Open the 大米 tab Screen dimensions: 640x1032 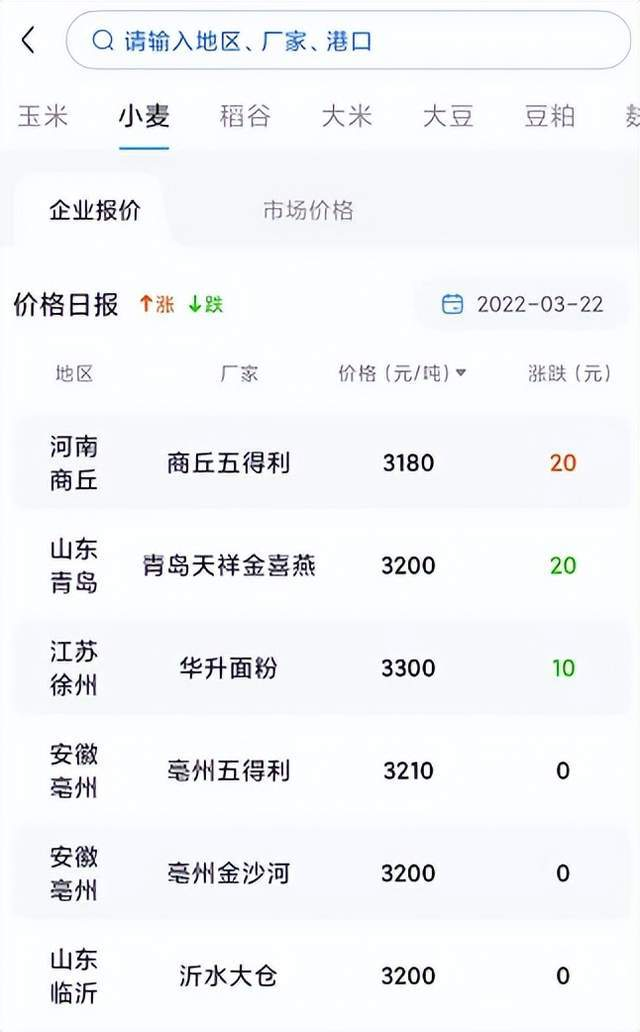347,116
